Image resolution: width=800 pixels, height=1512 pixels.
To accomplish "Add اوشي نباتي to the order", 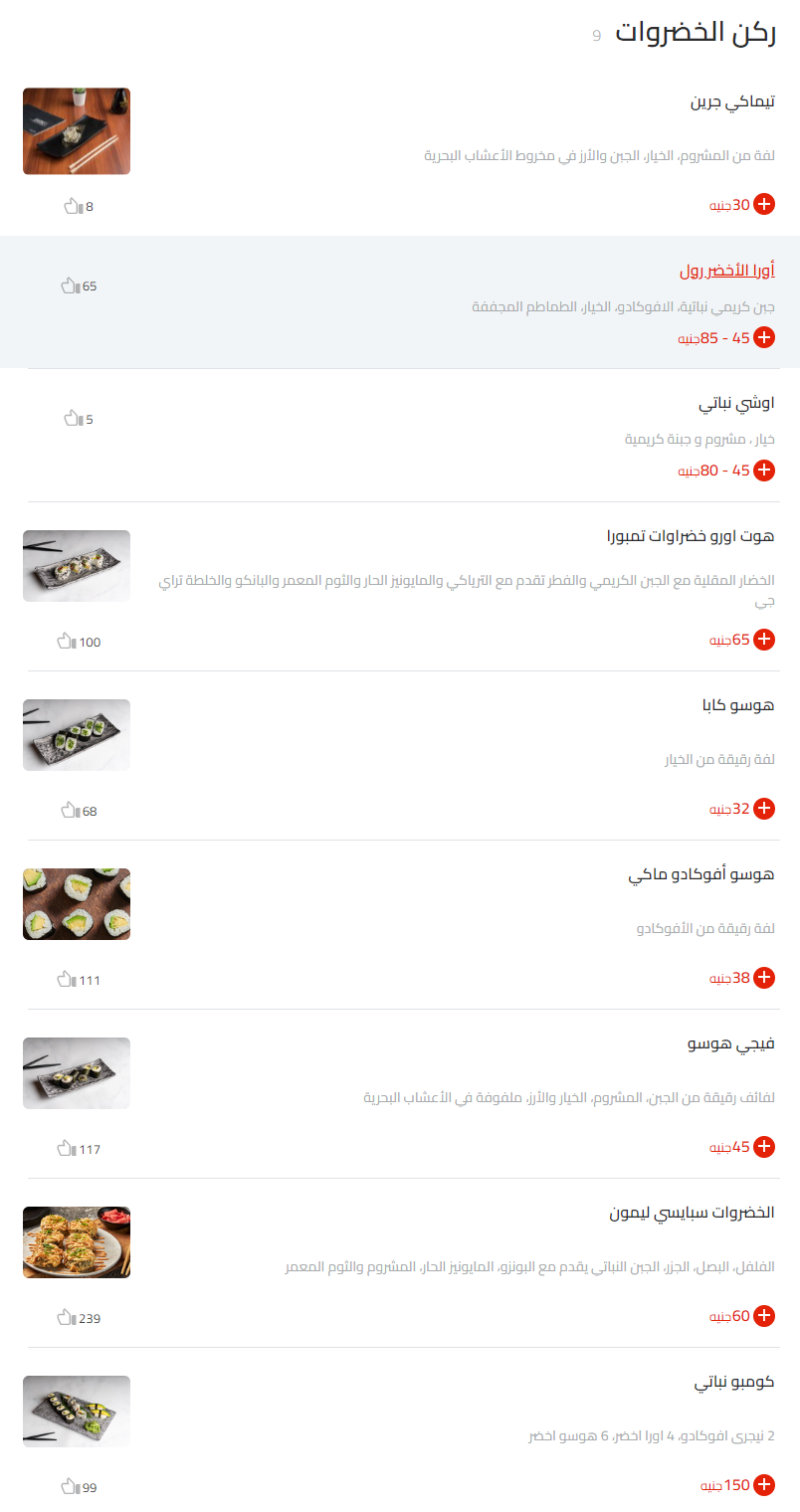I will 764,471.
